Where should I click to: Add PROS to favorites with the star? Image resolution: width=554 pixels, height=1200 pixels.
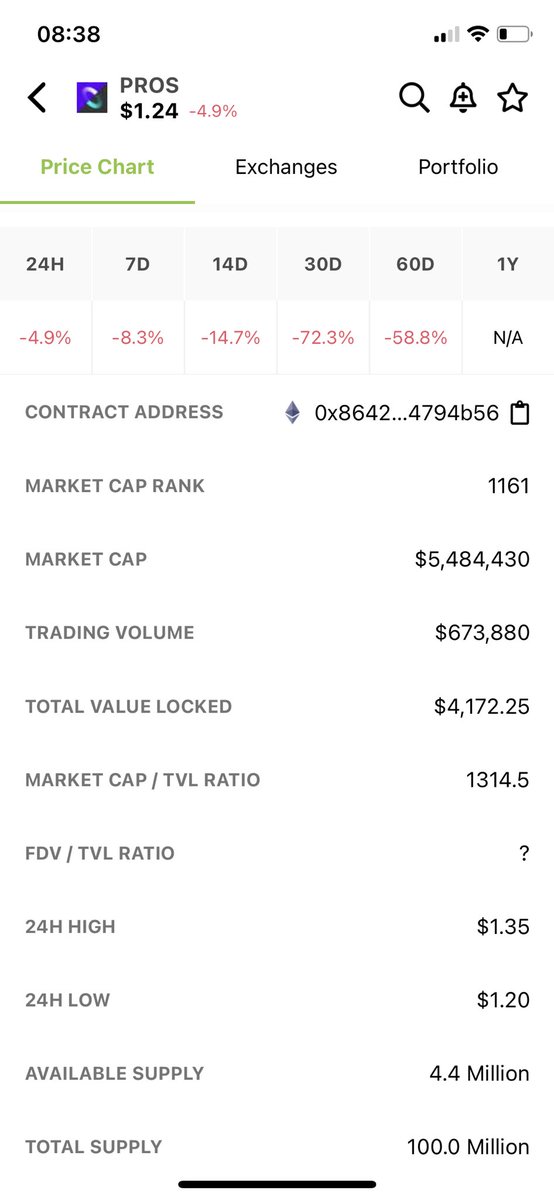click(512, 98)
